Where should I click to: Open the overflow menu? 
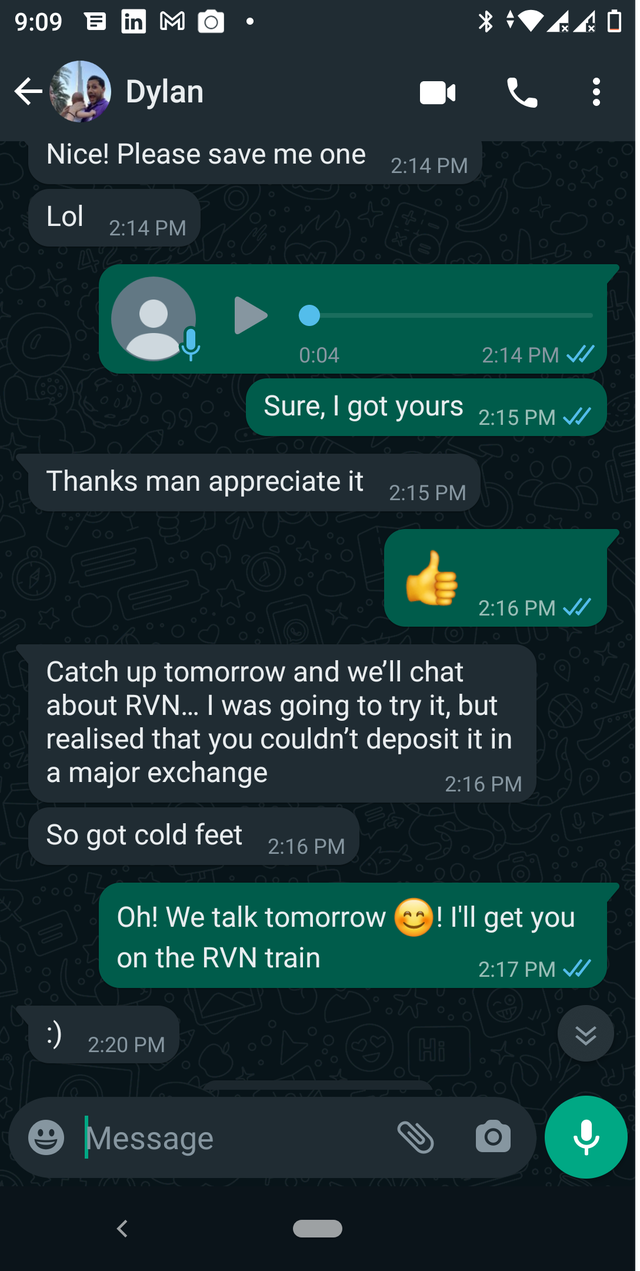point(596,93)
